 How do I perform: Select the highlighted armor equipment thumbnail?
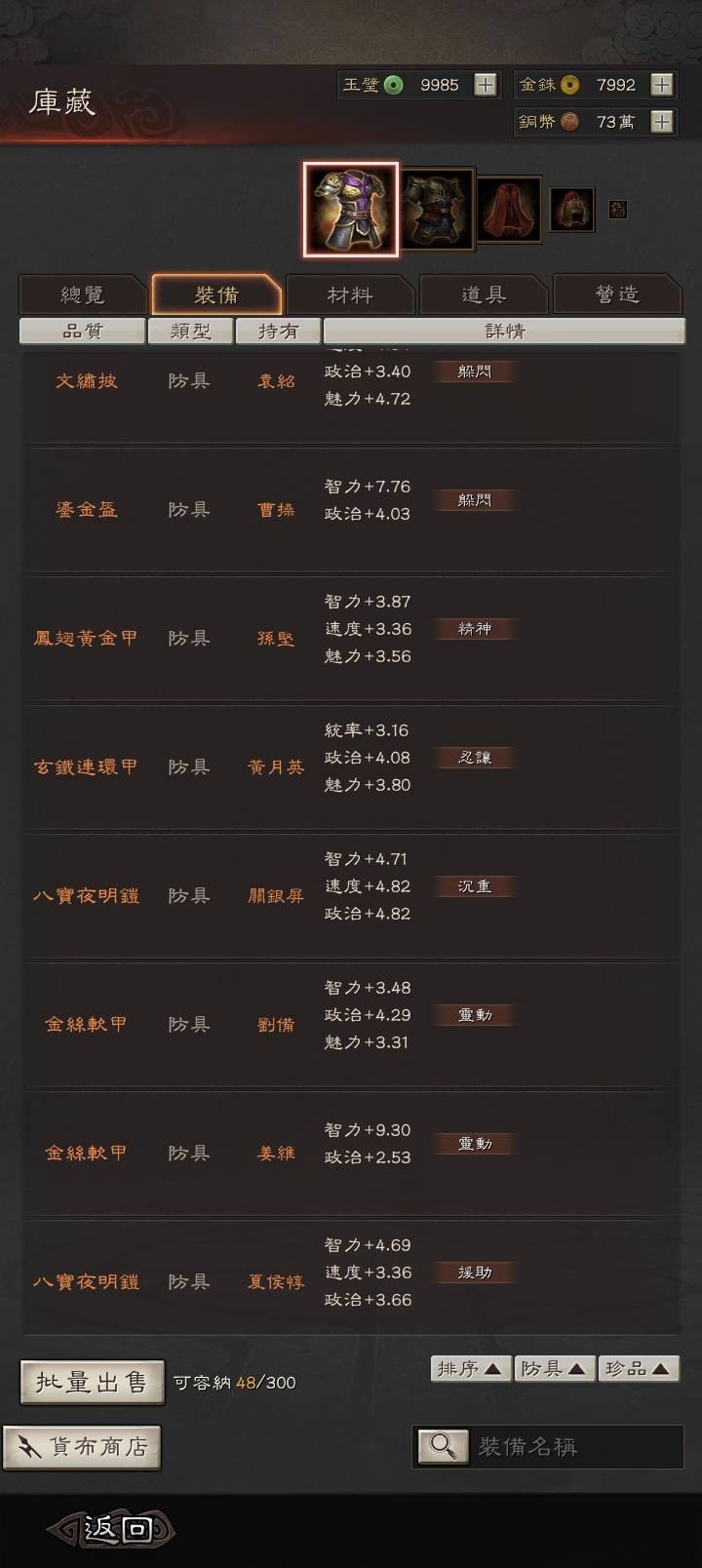tap(353, 207)
